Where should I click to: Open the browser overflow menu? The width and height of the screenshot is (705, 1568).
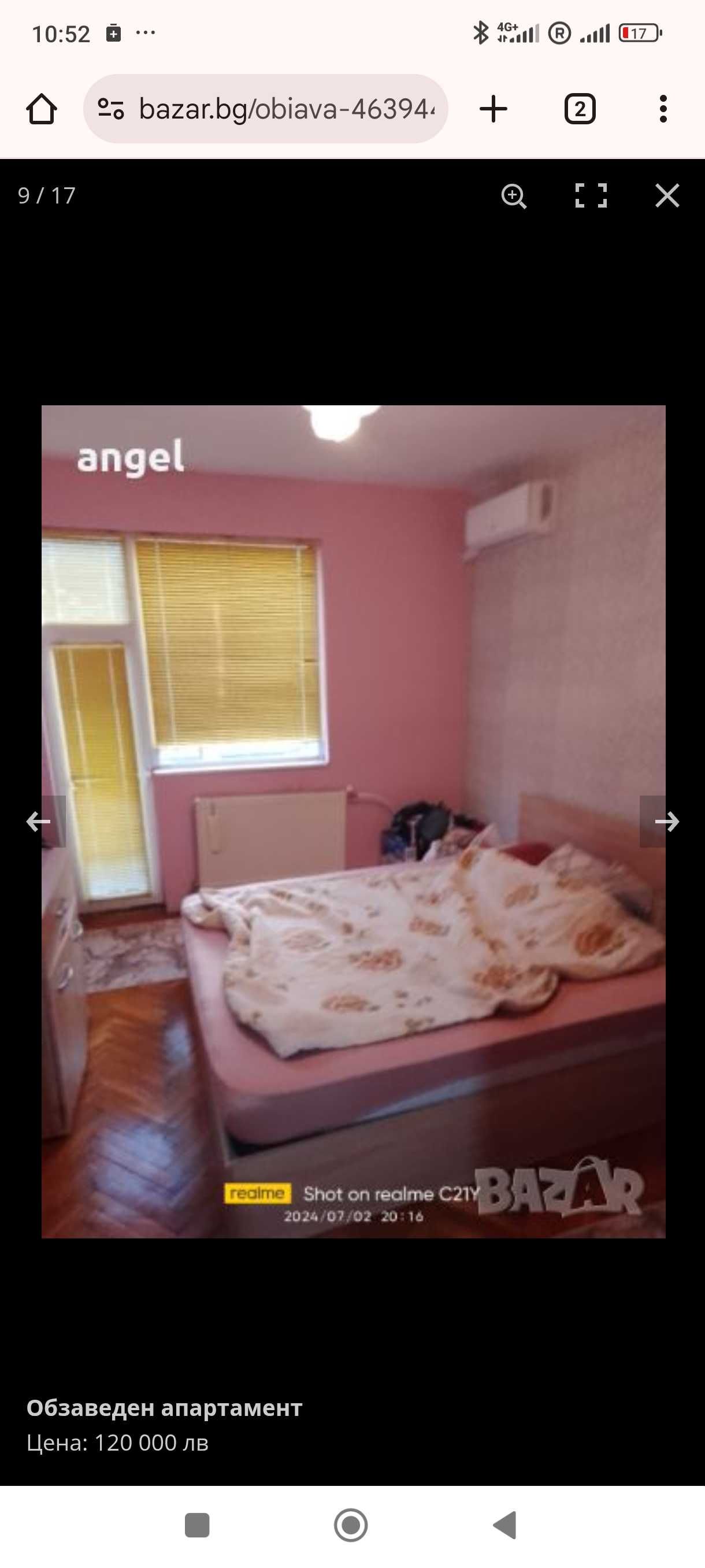coord(663,110)
